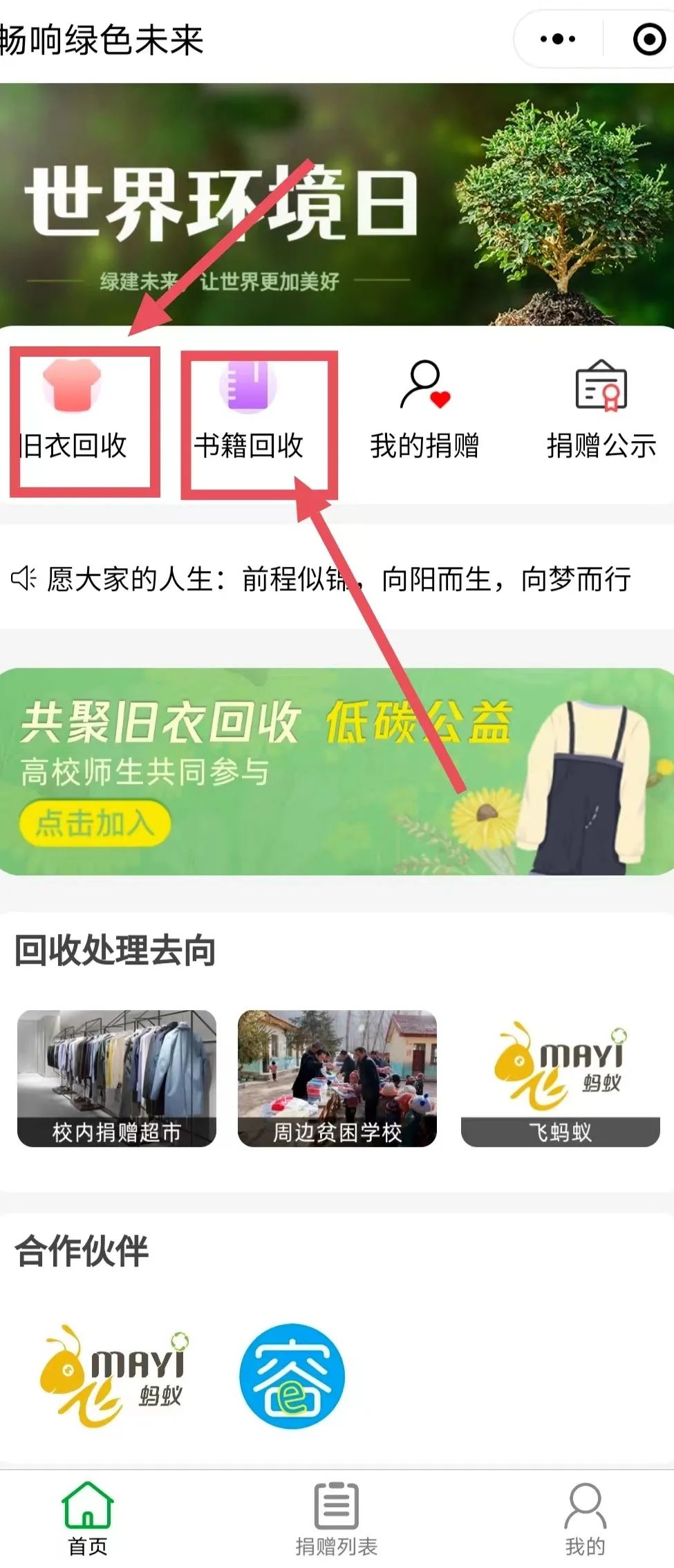
Task: Open the 飞蚂蚁 card
Action: (x=560, y=1077)
